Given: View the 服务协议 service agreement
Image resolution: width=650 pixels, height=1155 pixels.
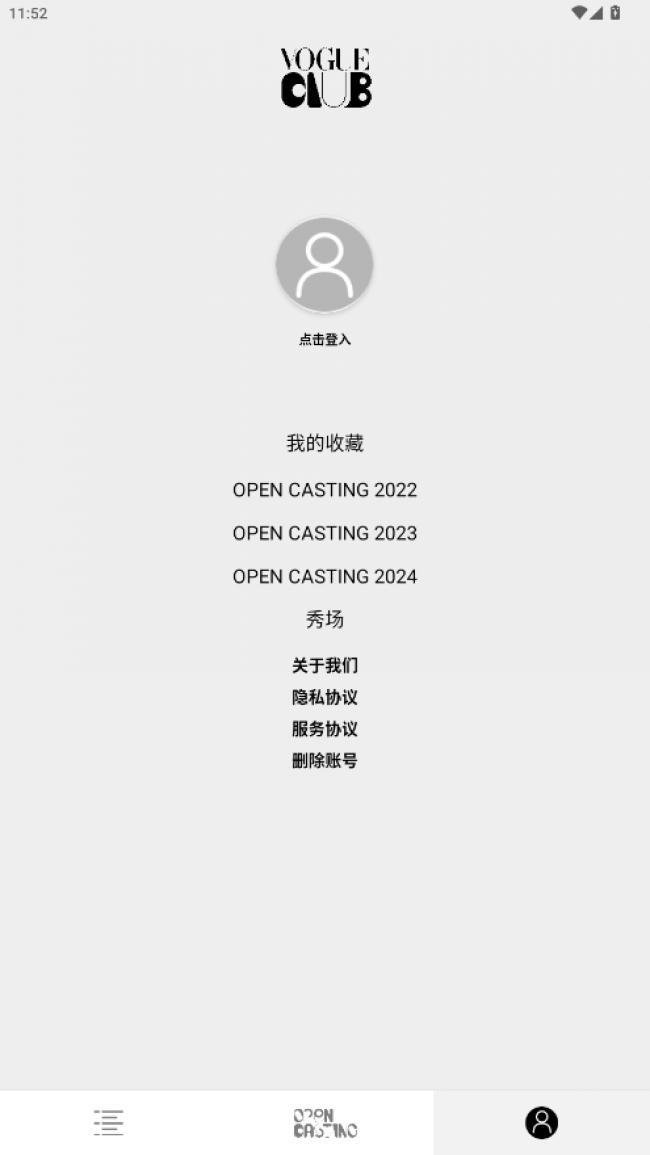Looking at the screenshot, I should (x=325, y=729).
